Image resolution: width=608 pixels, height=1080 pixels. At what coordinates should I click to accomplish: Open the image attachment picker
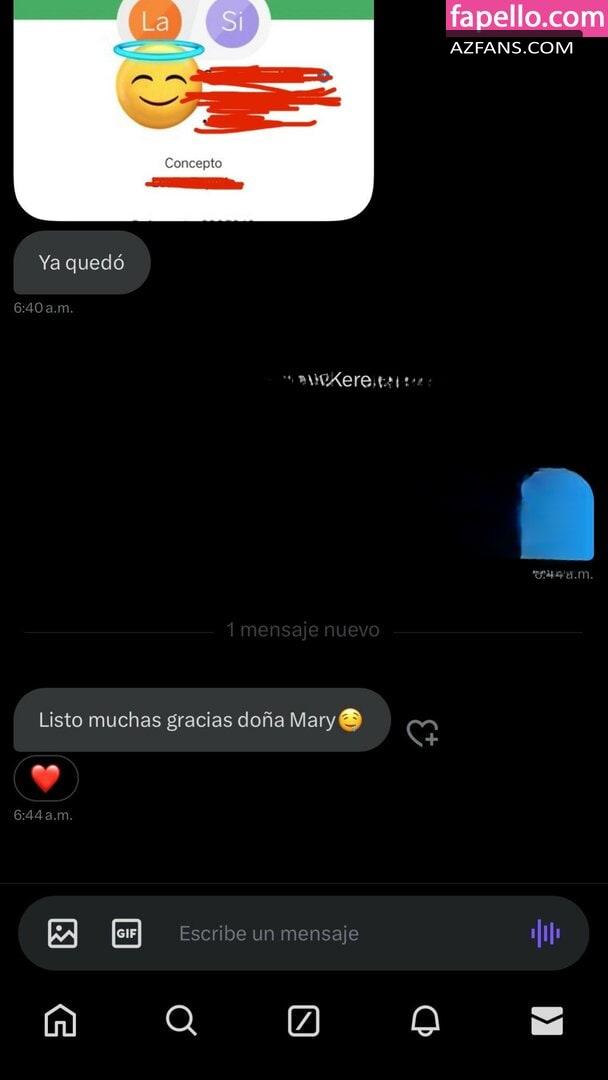(x=63, y=933)
